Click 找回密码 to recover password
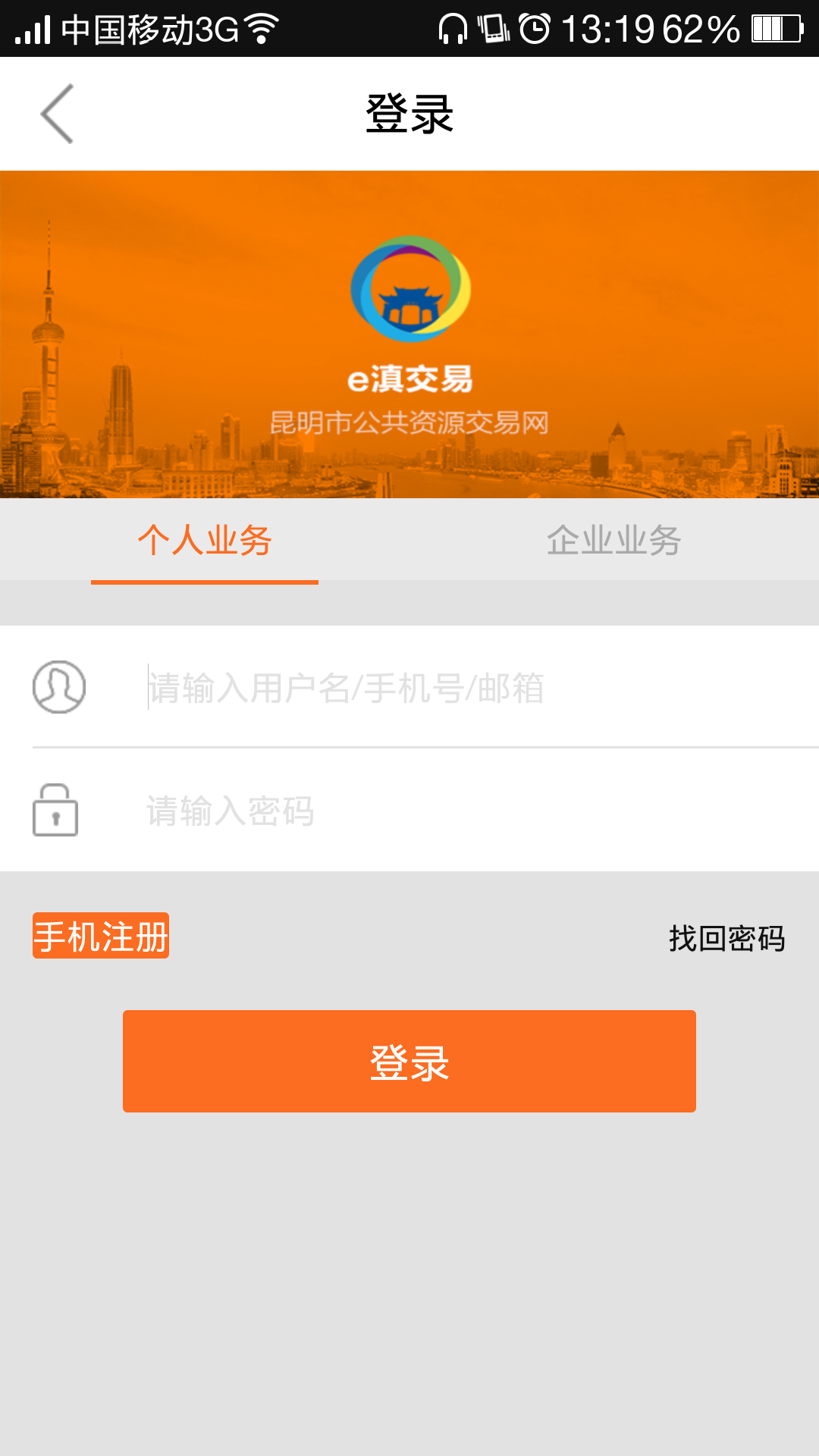This screenshot has height=1456, width=819. 726,938
